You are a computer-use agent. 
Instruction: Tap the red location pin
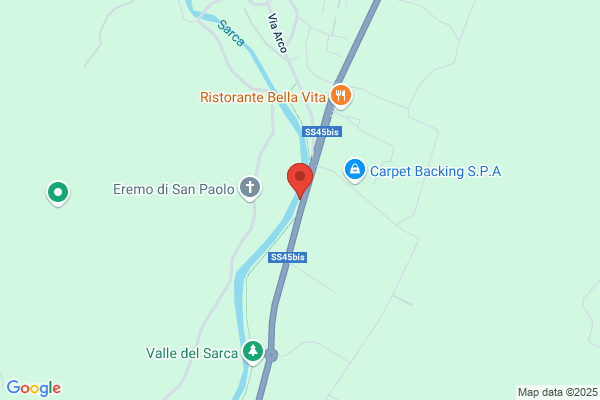click(300, 178)
